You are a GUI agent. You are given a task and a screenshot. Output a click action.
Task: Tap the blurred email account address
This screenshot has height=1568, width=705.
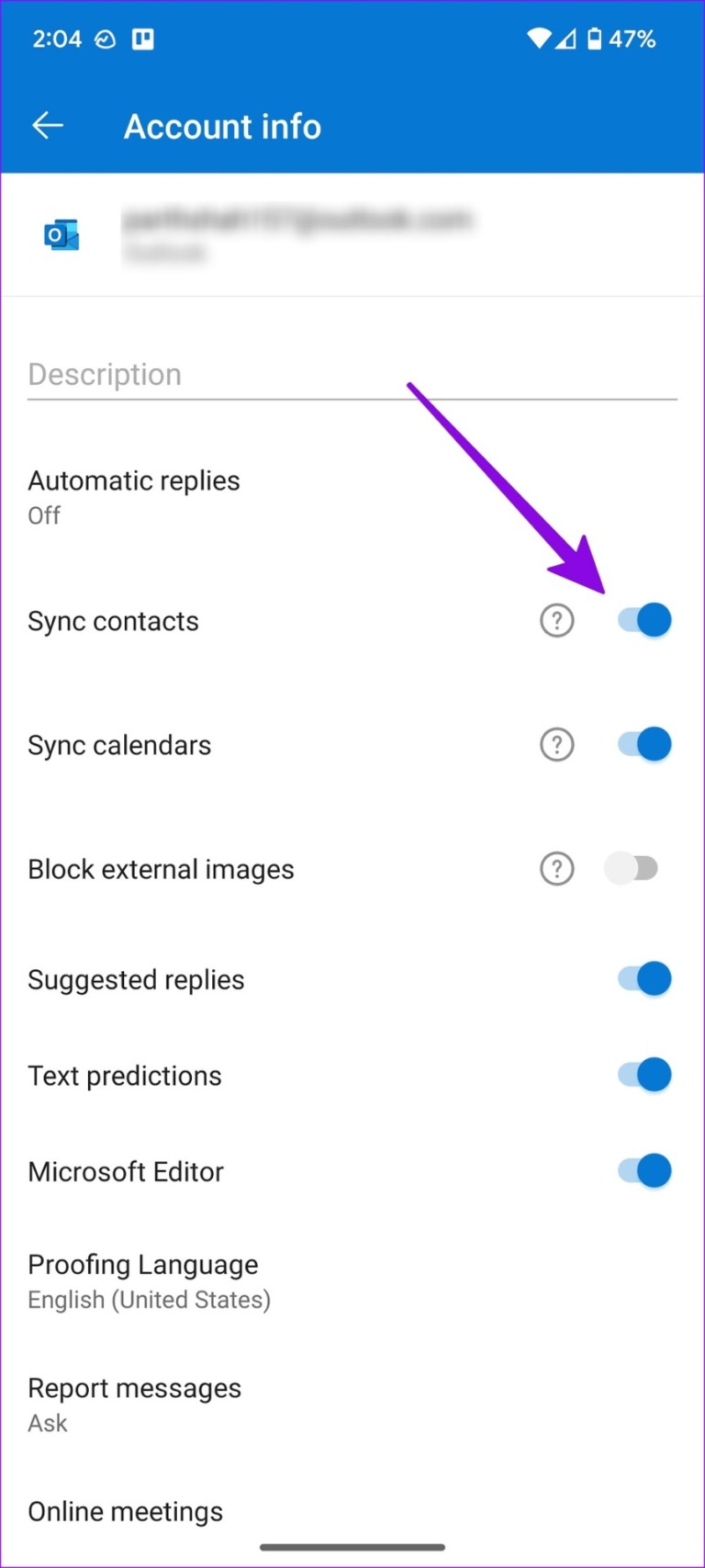coord(303,220)
